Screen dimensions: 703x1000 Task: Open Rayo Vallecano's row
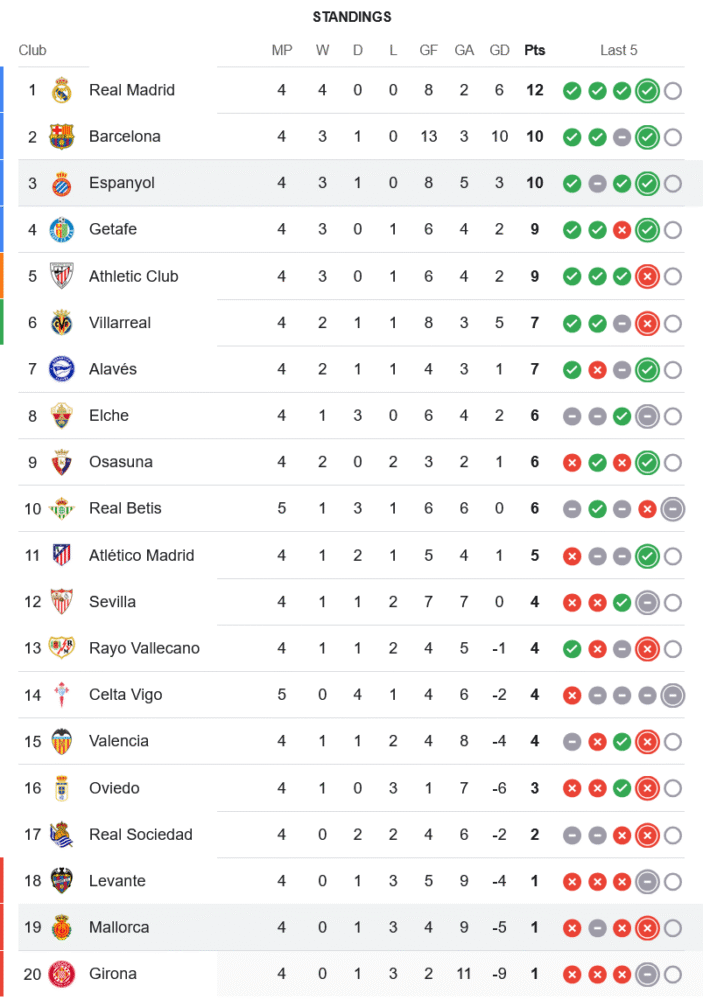[x=144, y=648]
